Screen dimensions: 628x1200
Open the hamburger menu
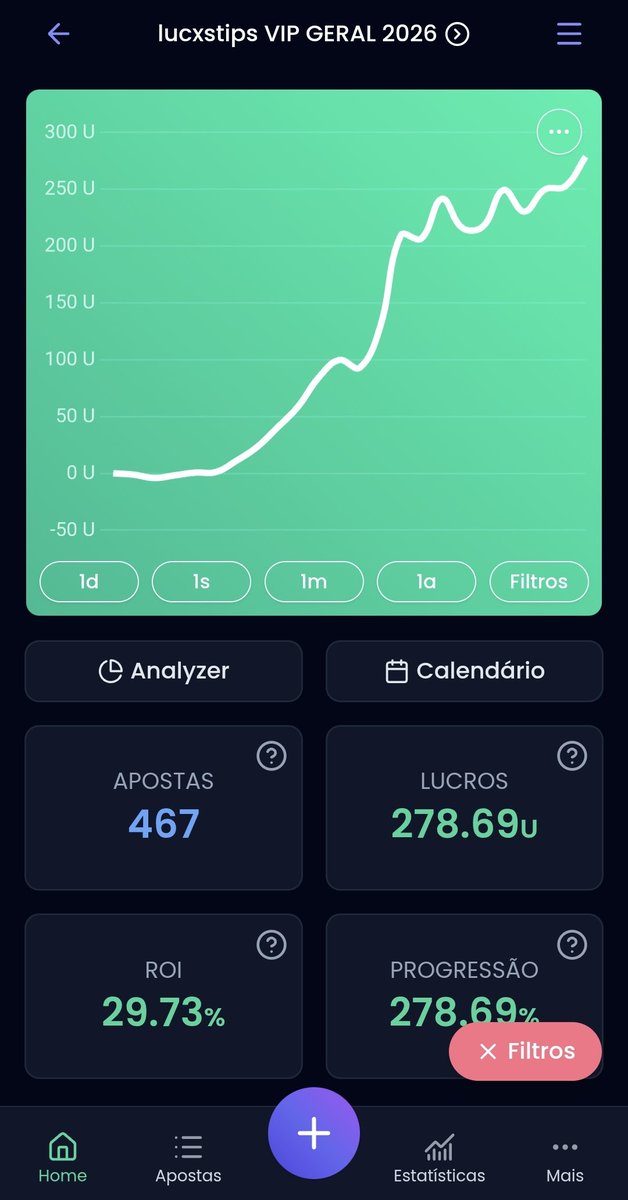pyautogui.click(x=569, y=34)
